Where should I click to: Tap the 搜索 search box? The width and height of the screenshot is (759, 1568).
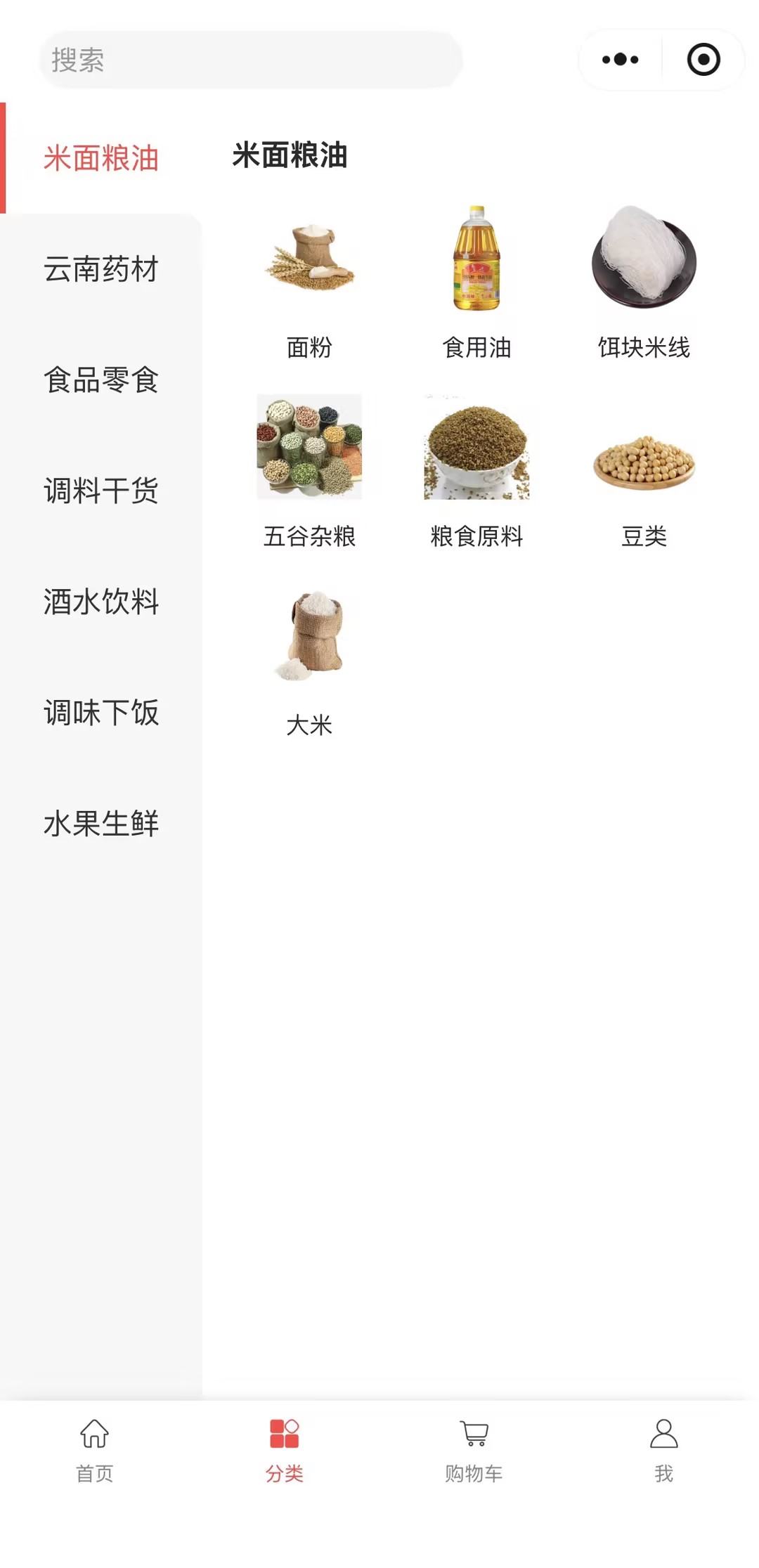click(250, 60)
